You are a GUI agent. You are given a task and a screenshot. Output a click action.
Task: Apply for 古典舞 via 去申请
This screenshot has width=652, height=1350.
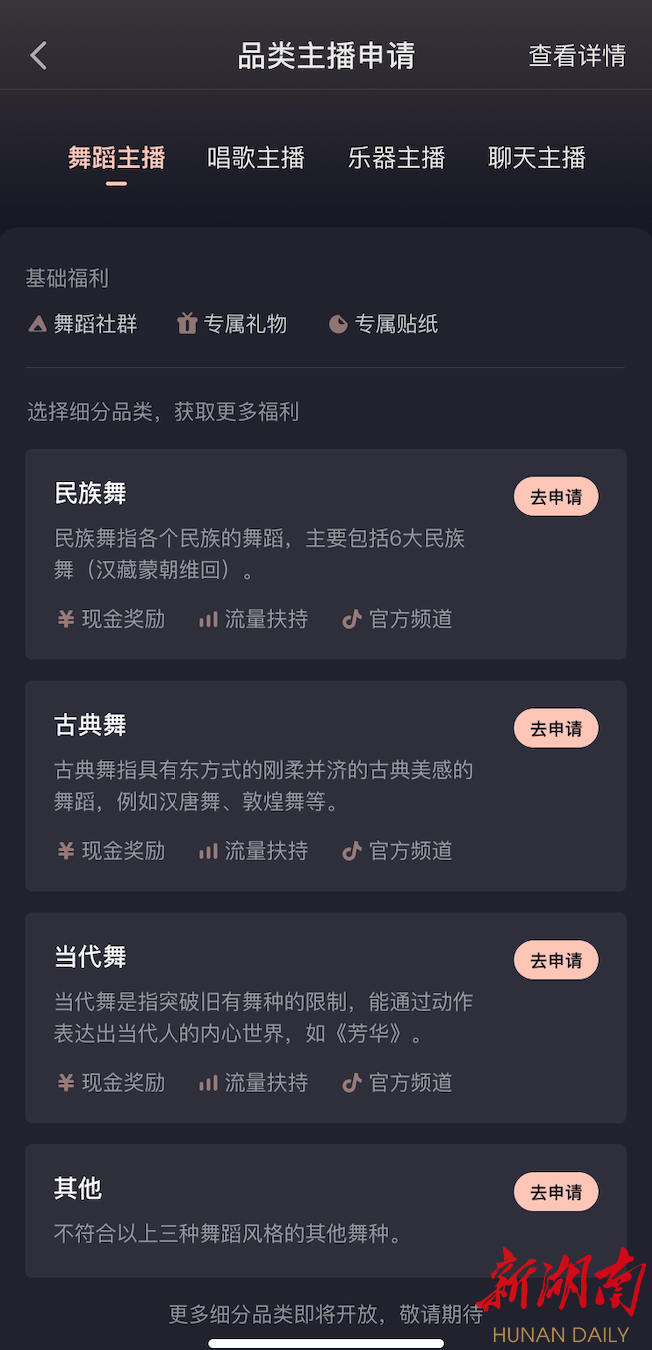point(556,729)
